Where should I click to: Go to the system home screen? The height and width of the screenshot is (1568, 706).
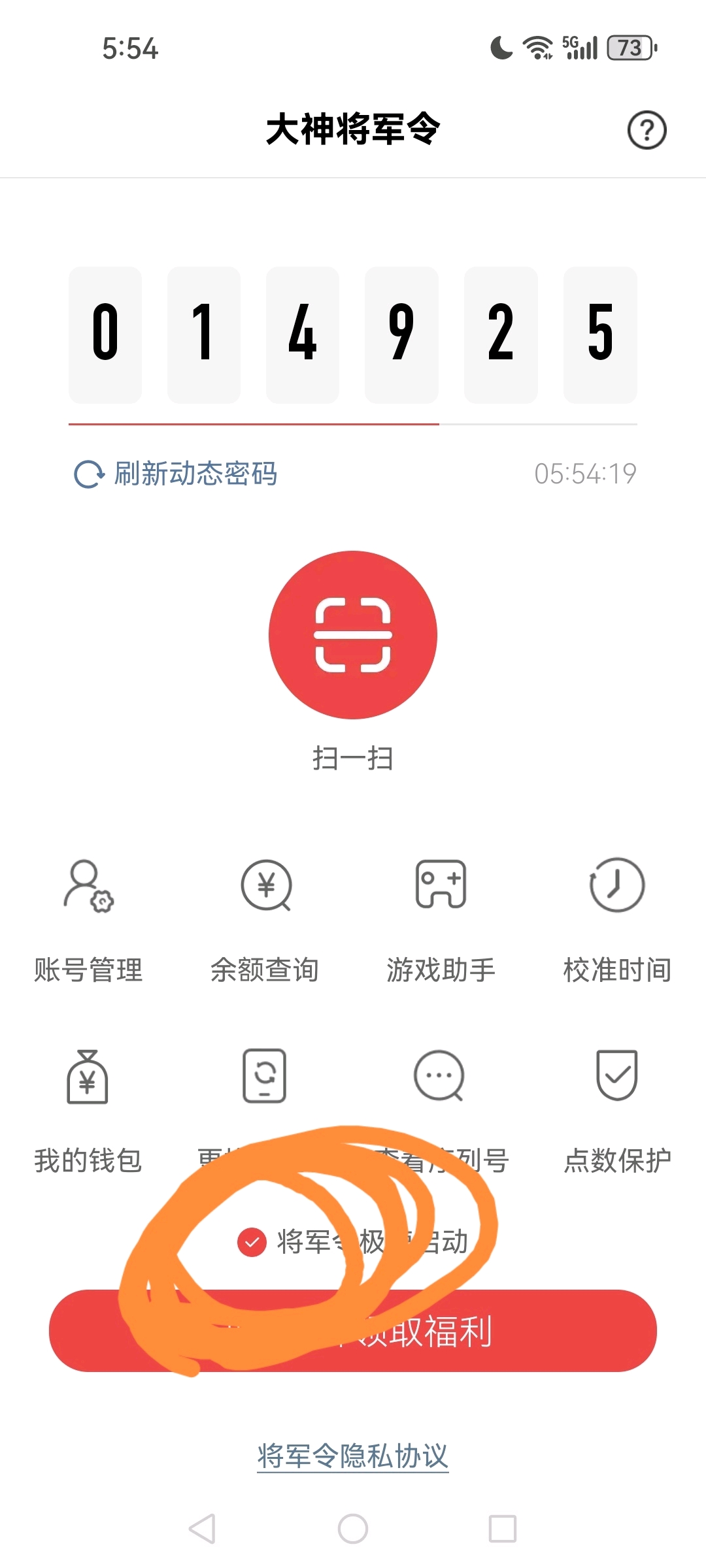[x=353, y=1529]
